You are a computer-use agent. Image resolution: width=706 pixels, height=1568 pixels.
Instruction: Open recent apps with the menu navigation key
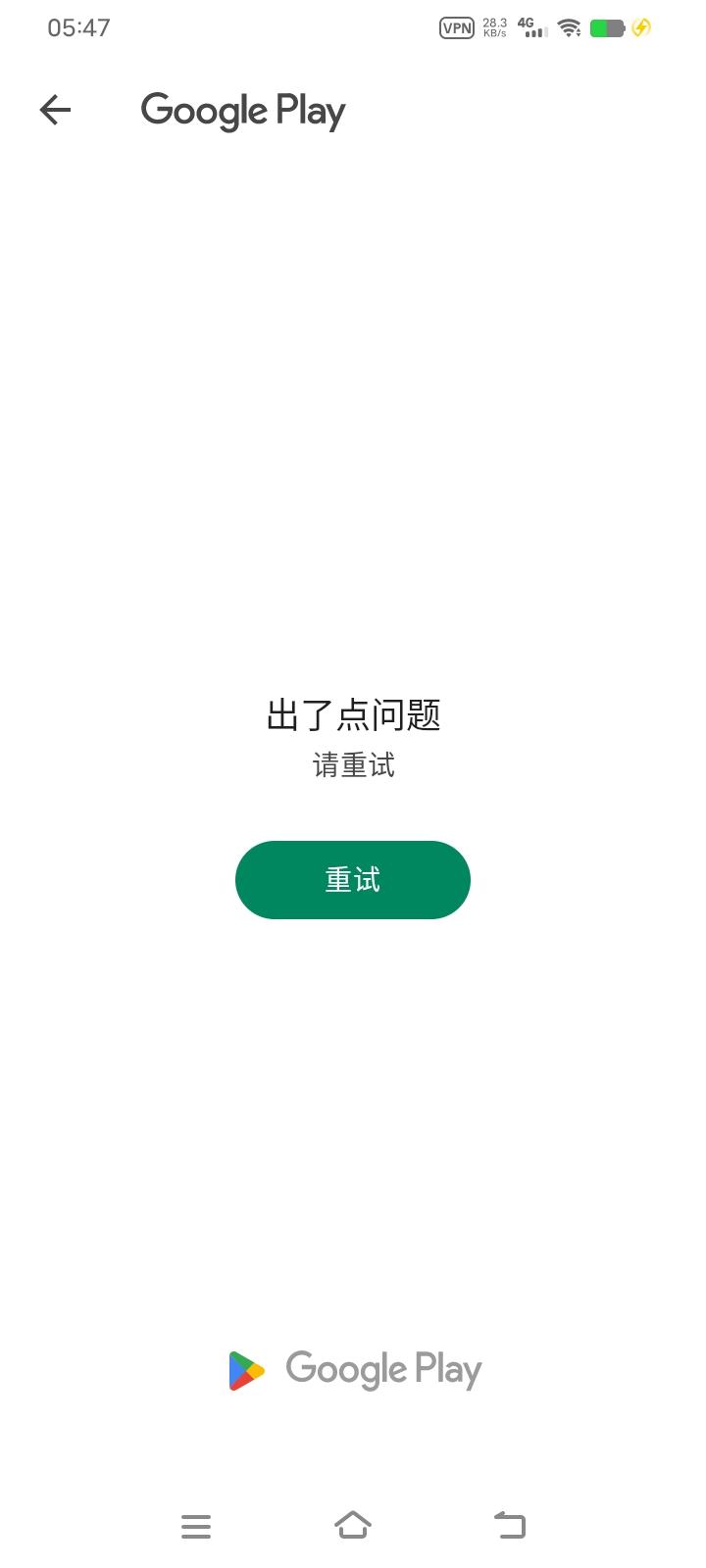(x=196, y=1525)
